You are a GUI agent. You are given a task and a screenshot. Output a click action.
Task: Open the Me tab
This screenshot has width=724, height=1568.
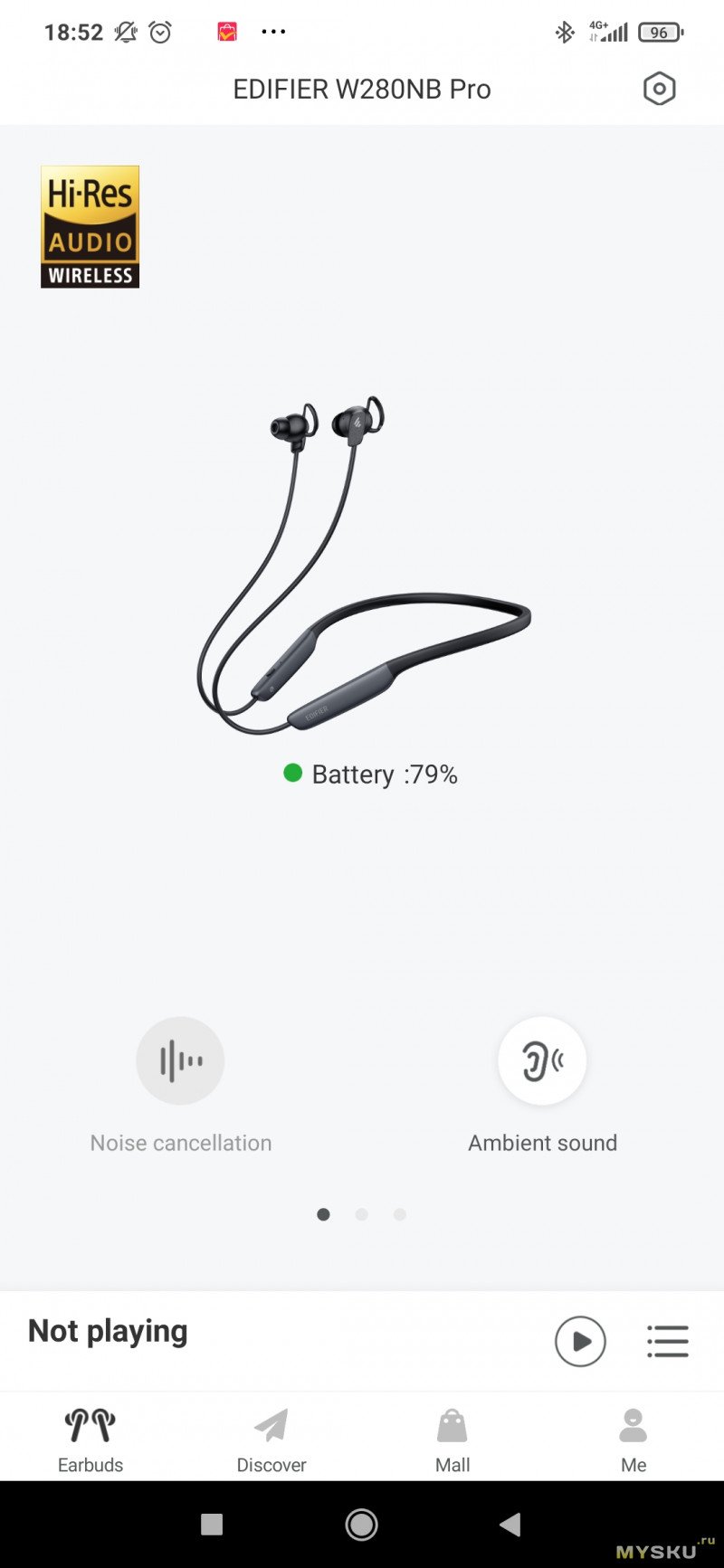pos(633,1440)
